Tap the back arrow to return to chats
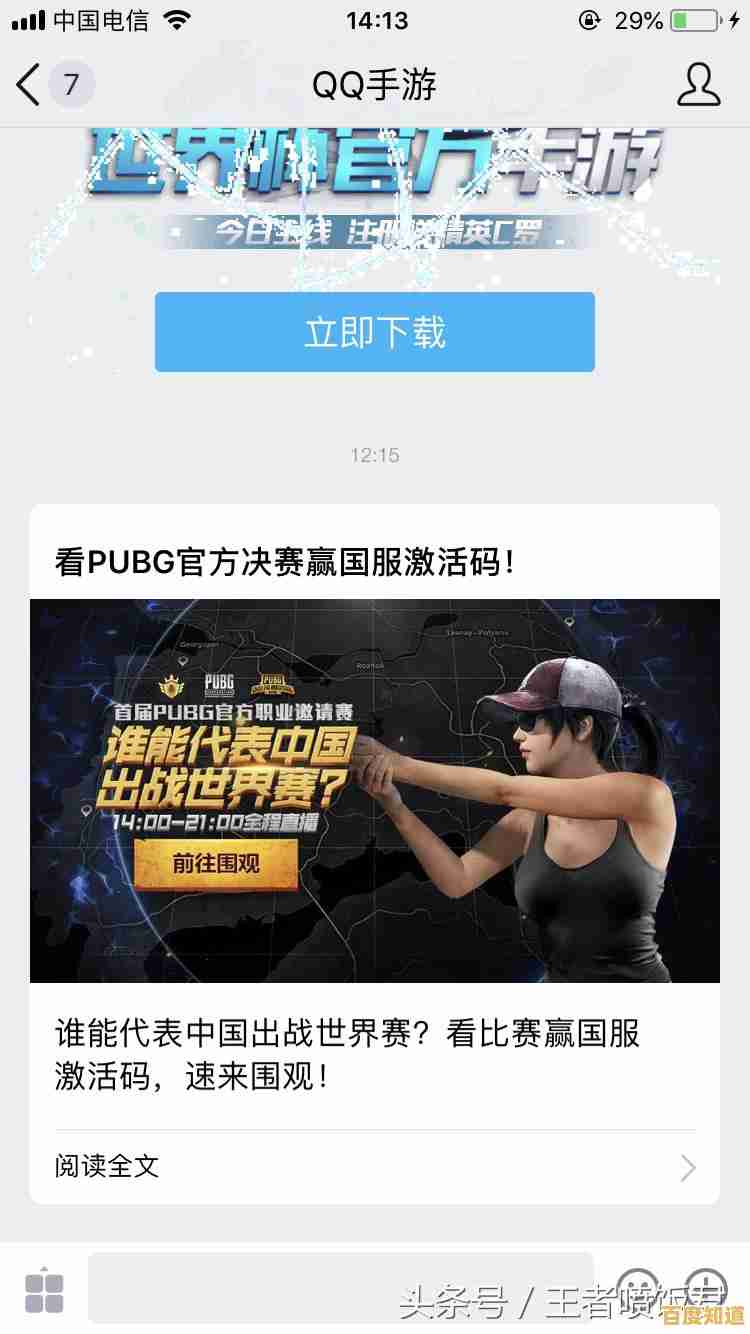Screen dimensions: 750x1334 (27, 86)
